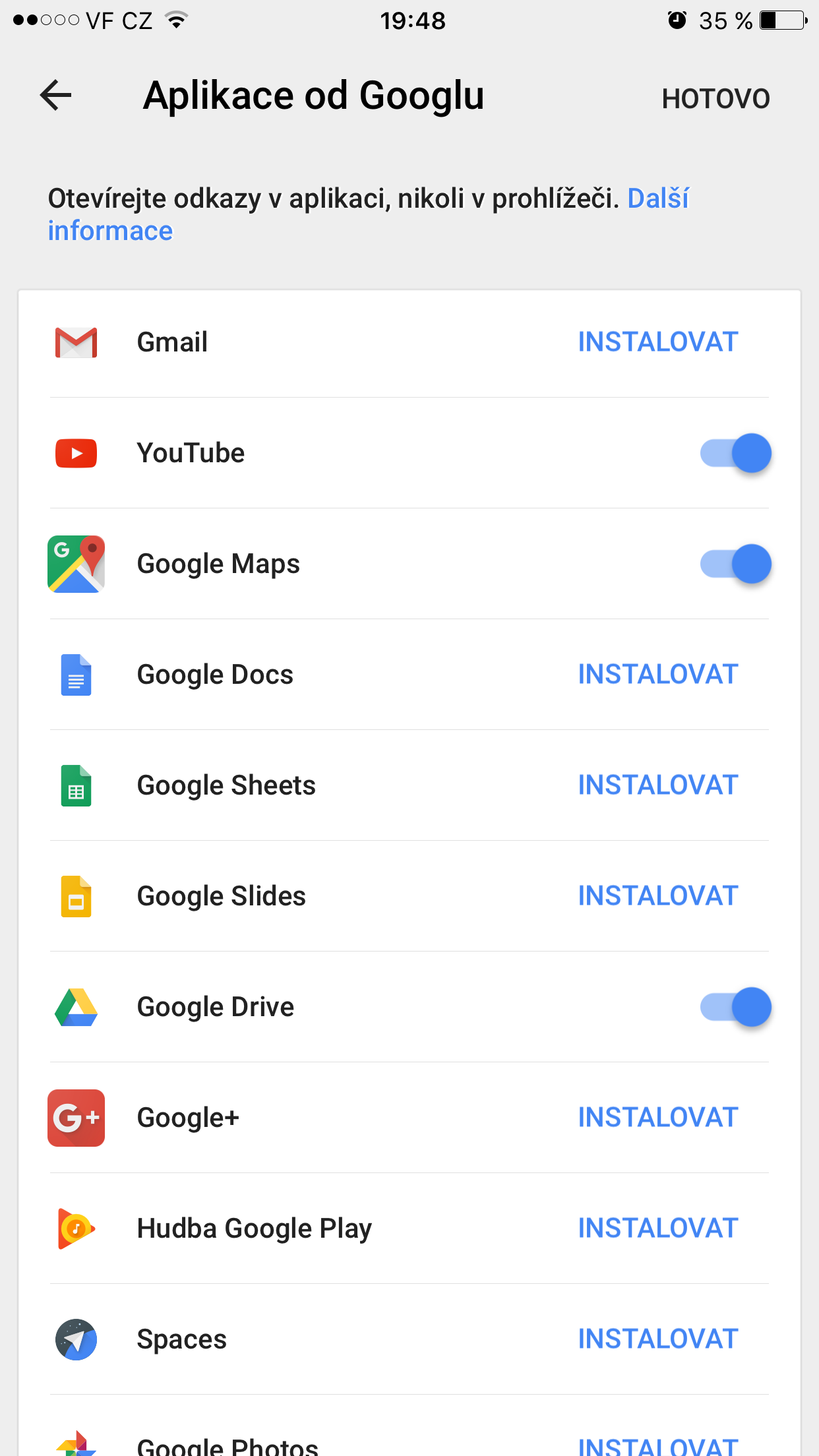Install the Spaces app

(x=657, y=1339)
